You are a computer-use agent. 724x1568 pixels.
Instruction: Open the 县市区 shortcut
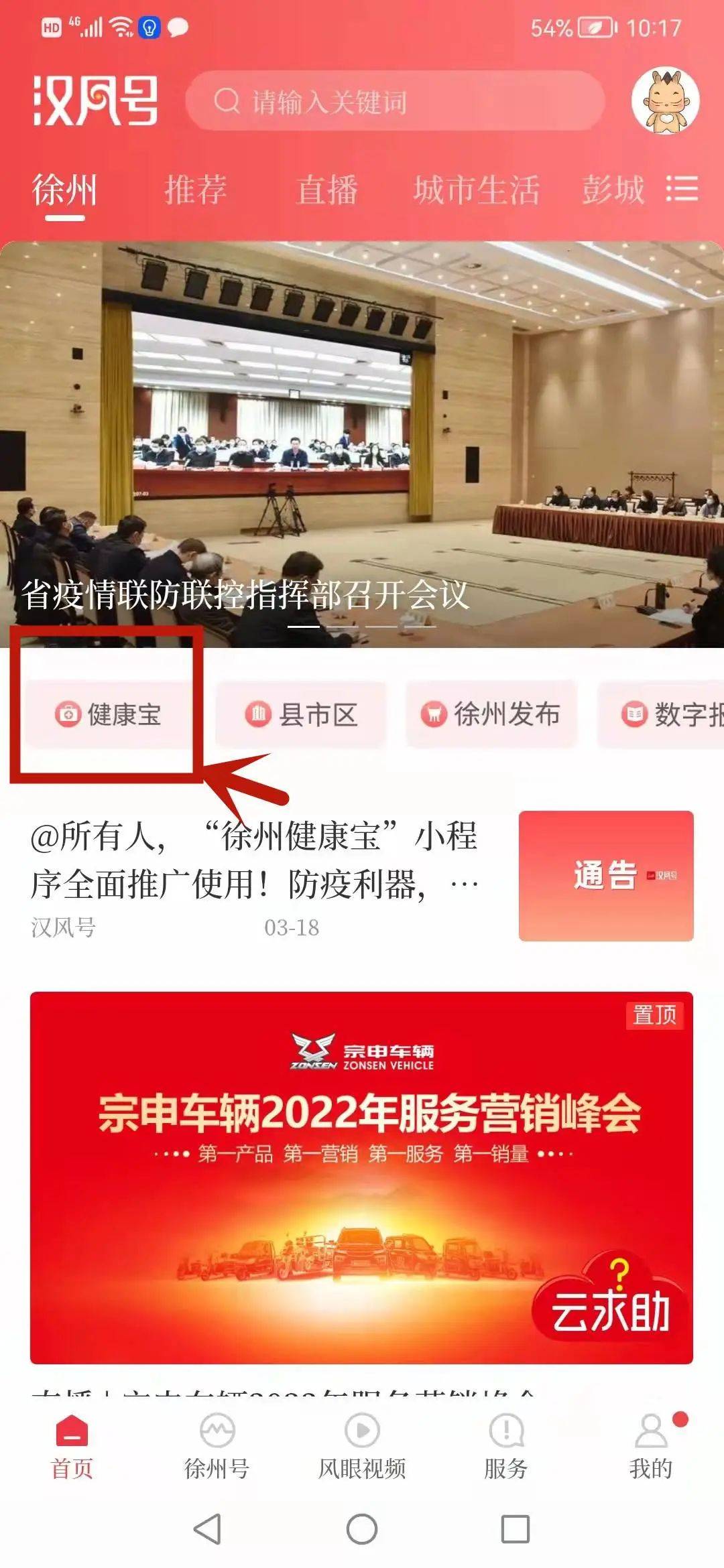[301, 714]
